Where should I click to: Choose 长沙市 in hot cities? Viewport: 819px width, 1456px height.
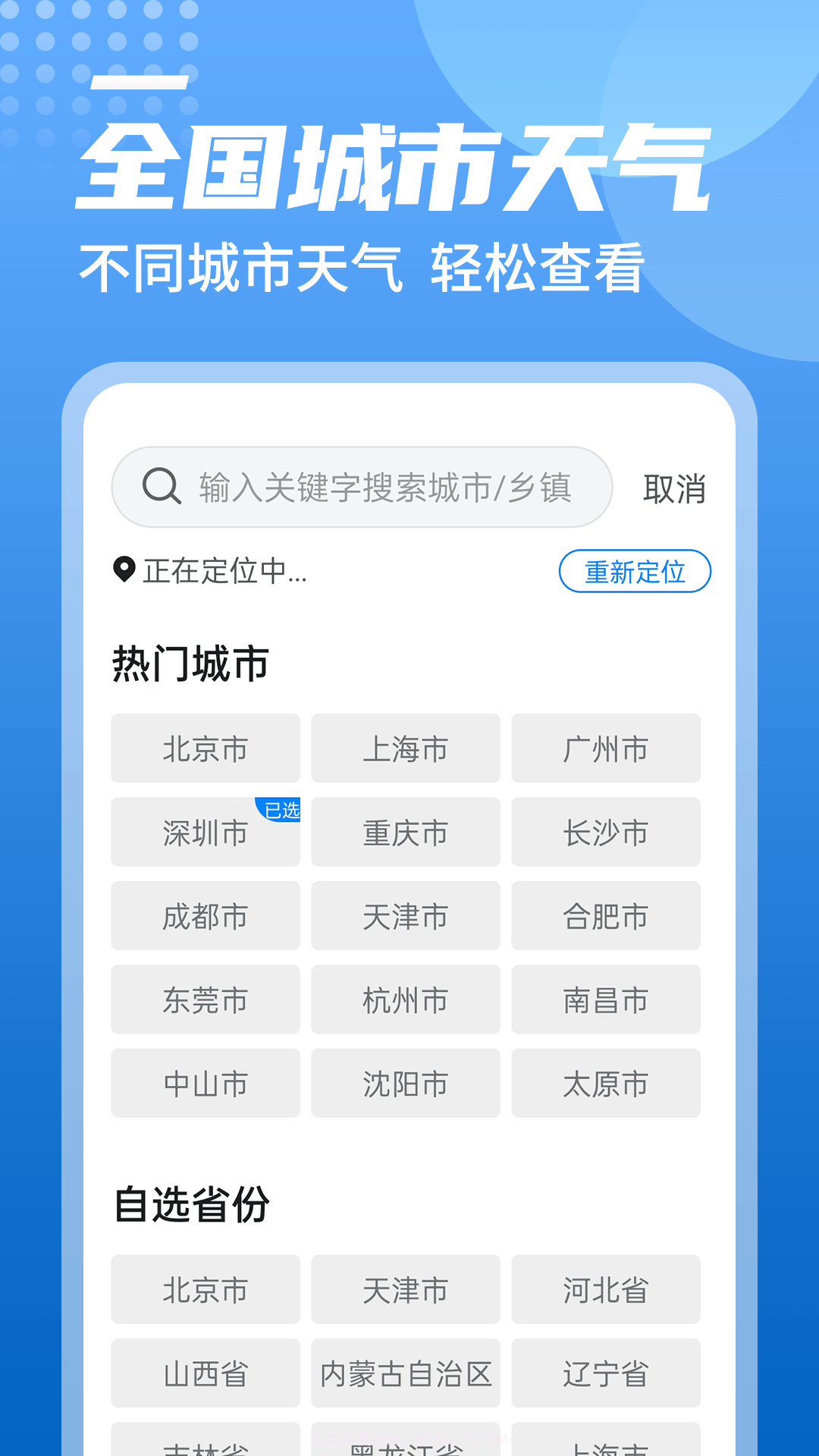click(606, 833)
